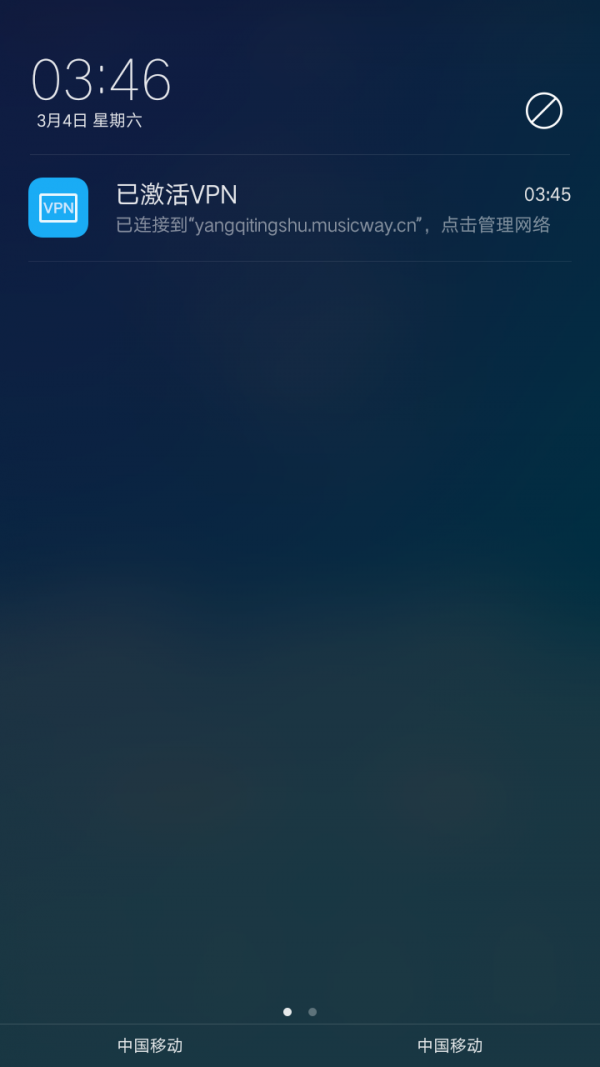Clear all notifications with the circle-slash icon

pyautogui.click(x=544, y=111)
